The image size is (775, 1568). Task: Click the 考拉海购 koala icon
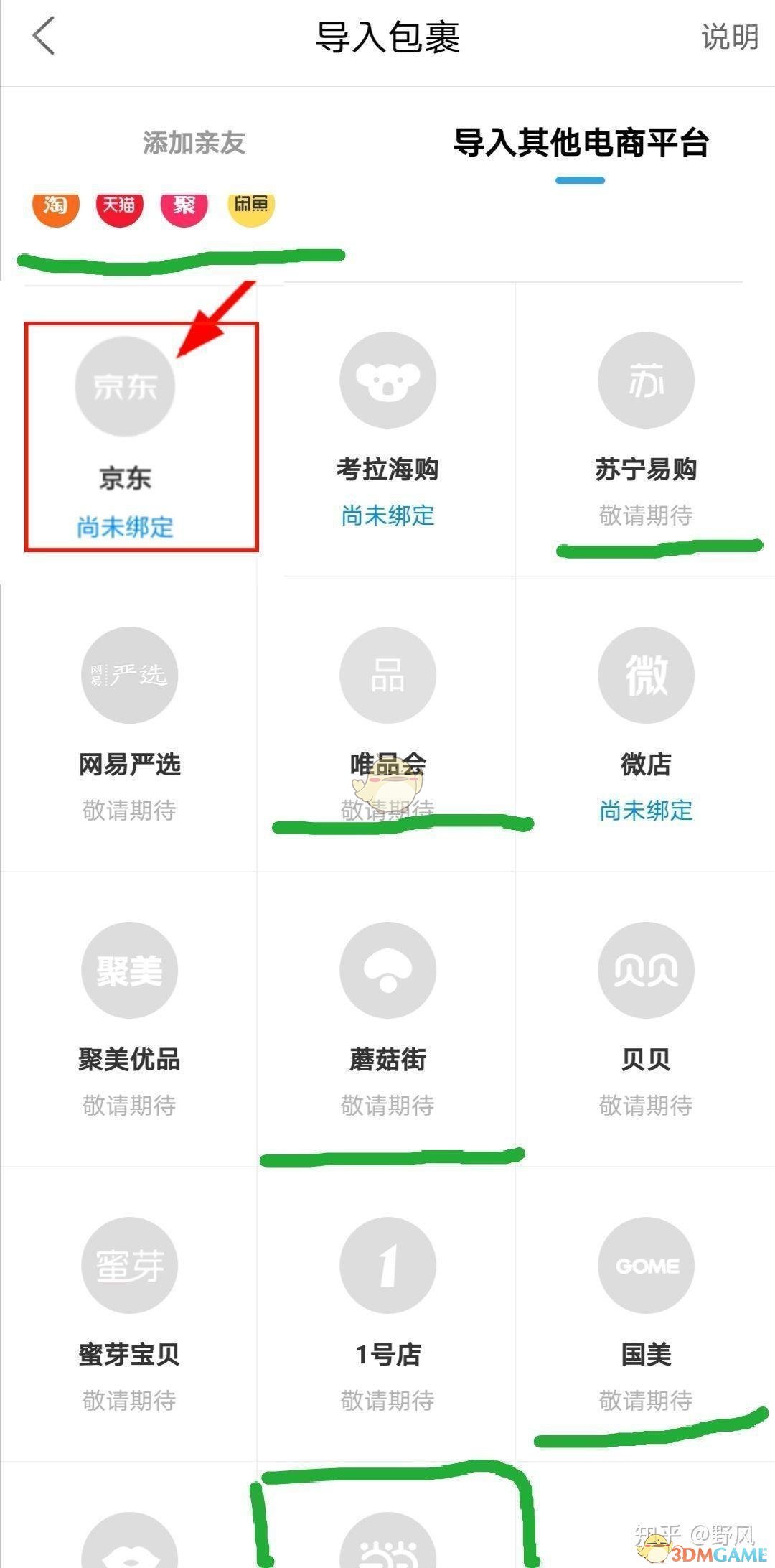[x=387, y=381]
